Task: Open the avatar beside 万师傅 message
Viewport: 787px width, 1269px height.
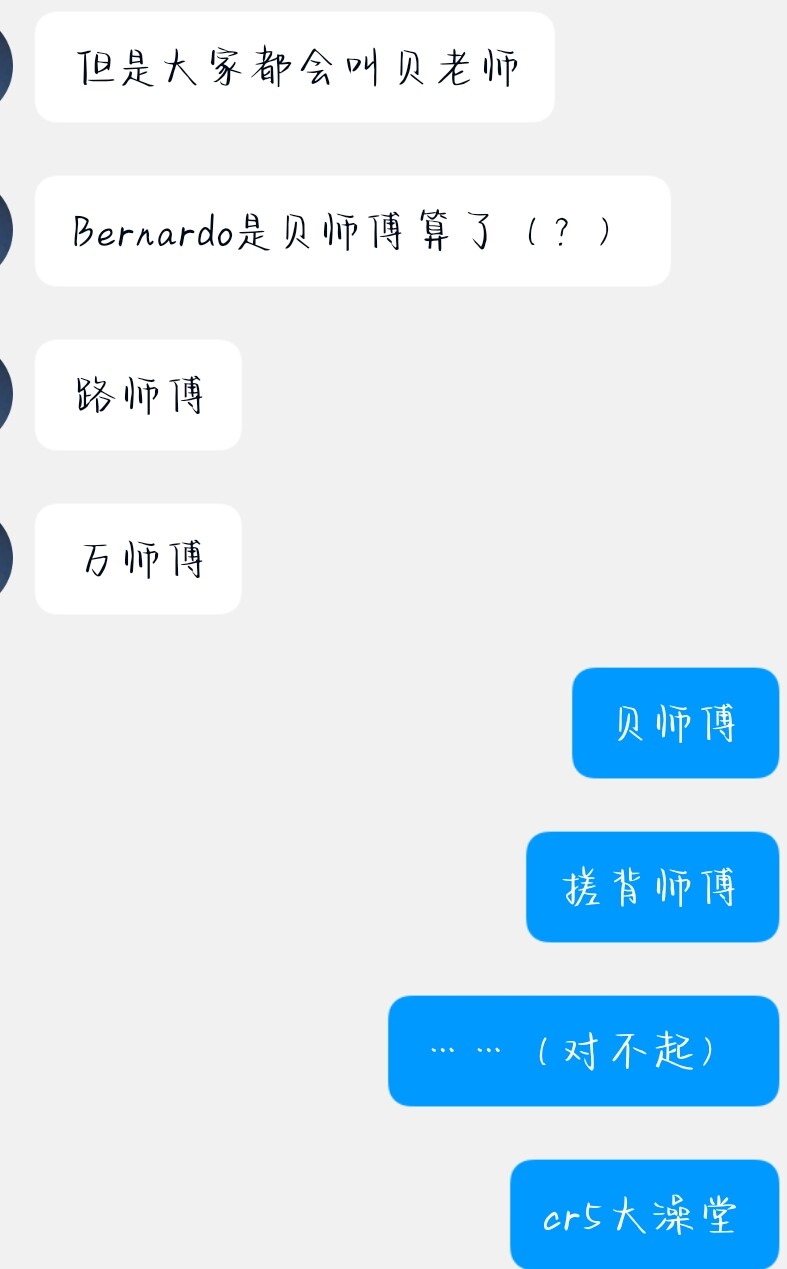Action: (4, 559)
